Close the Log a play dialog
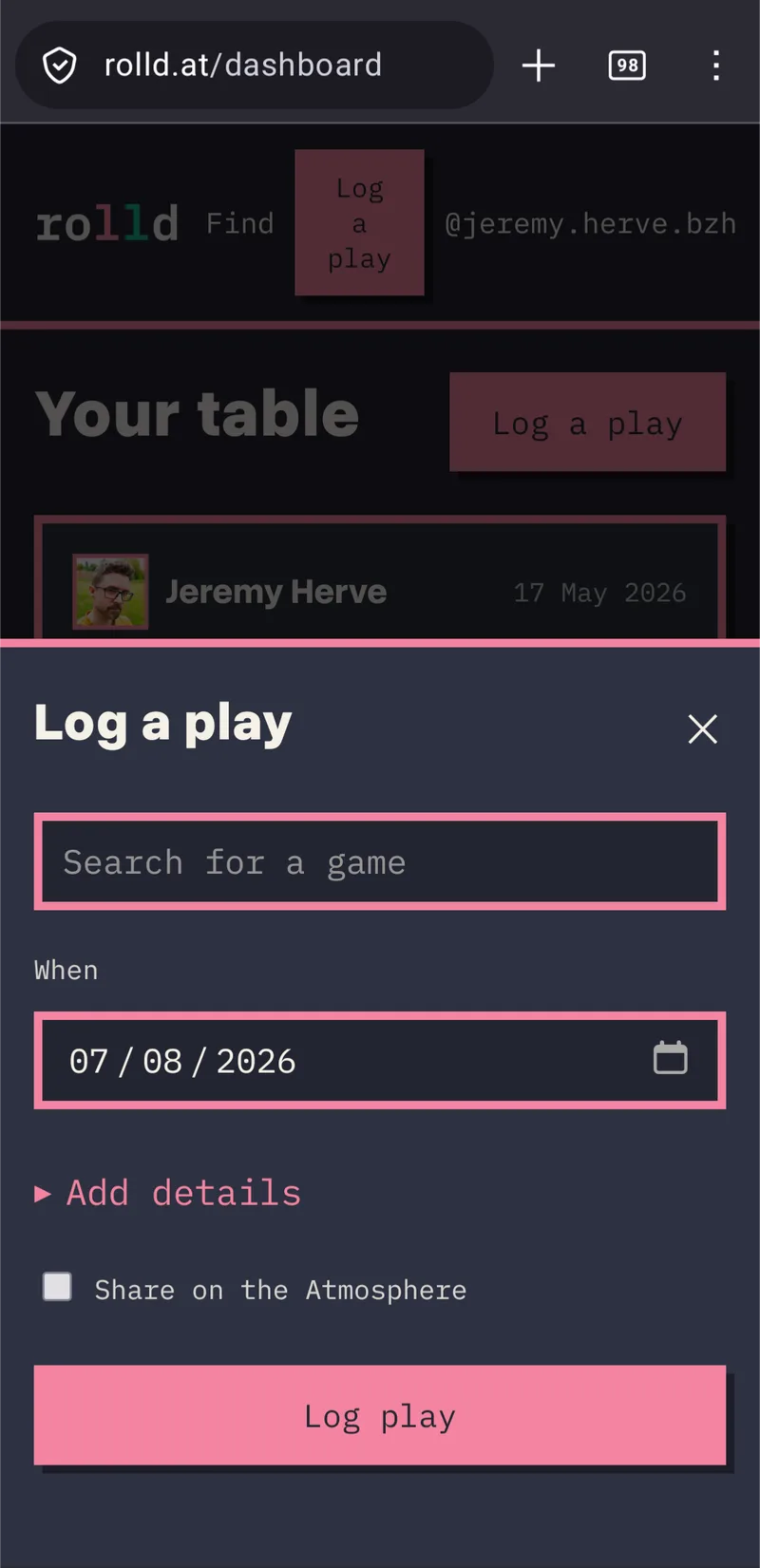Image resolution: width=760 pixels, height=1568 pixels. [702, 728]
